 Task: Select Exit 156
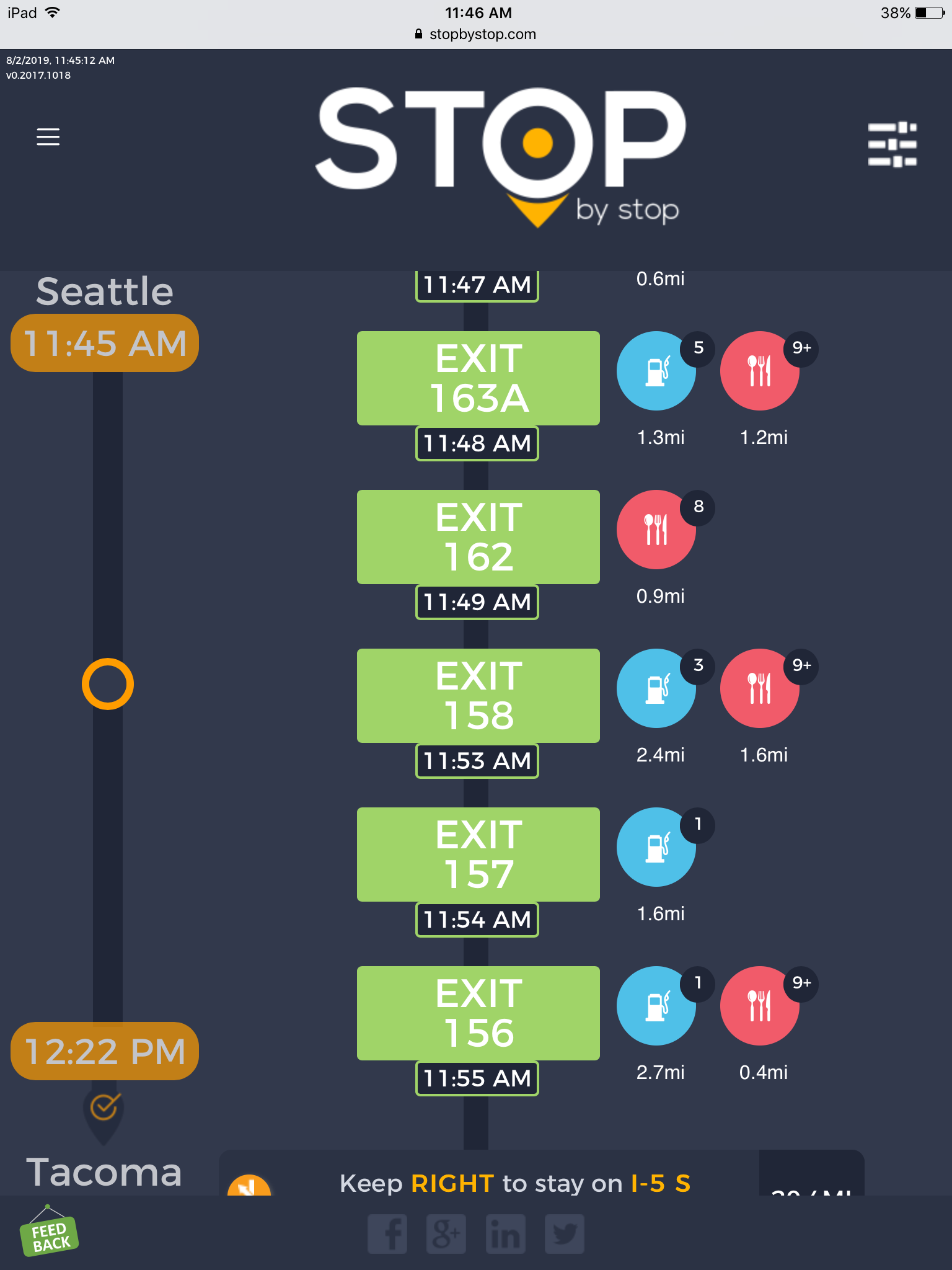coord(478,1013)
